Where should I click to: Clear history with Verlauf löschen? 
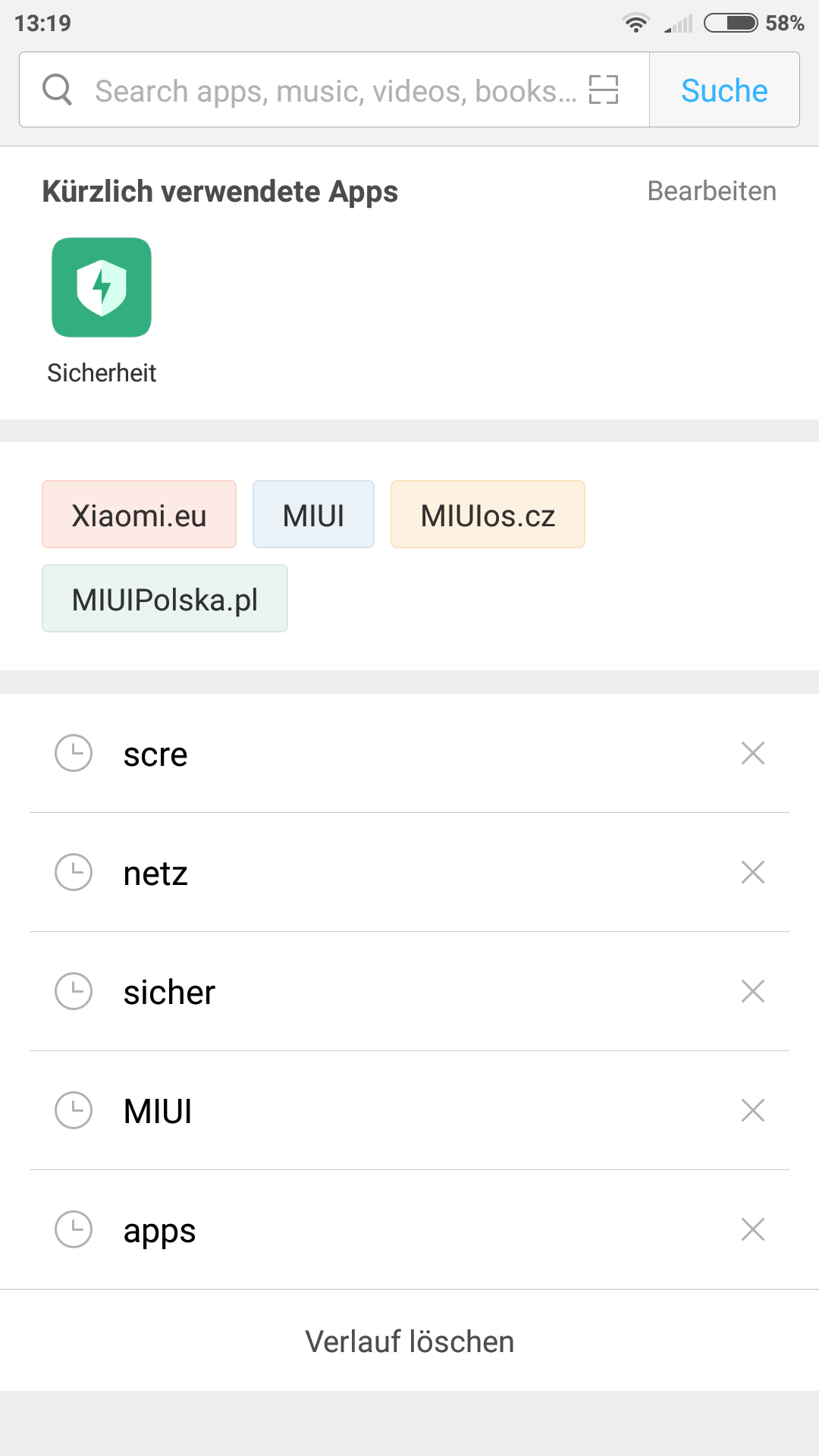click(x=409, y=1341)
